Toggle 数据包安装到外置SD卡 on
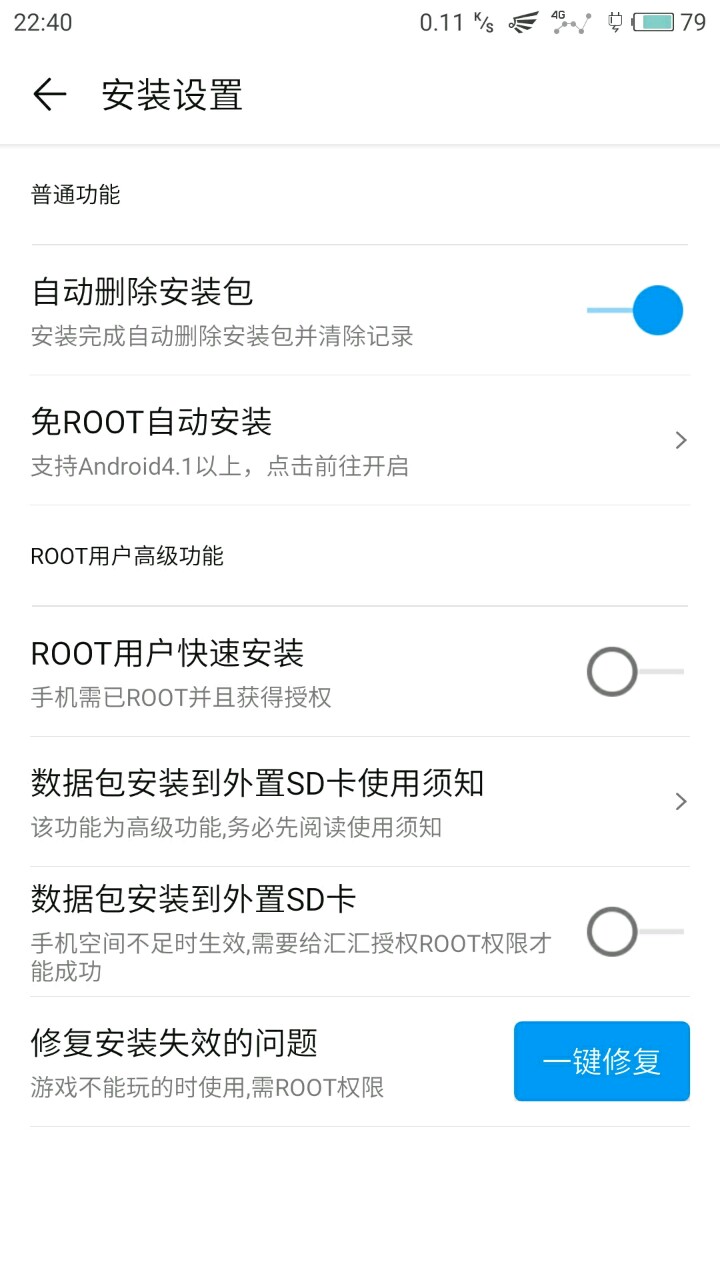The width and height of the screenshot is (720, 1280). coord(635,932)
